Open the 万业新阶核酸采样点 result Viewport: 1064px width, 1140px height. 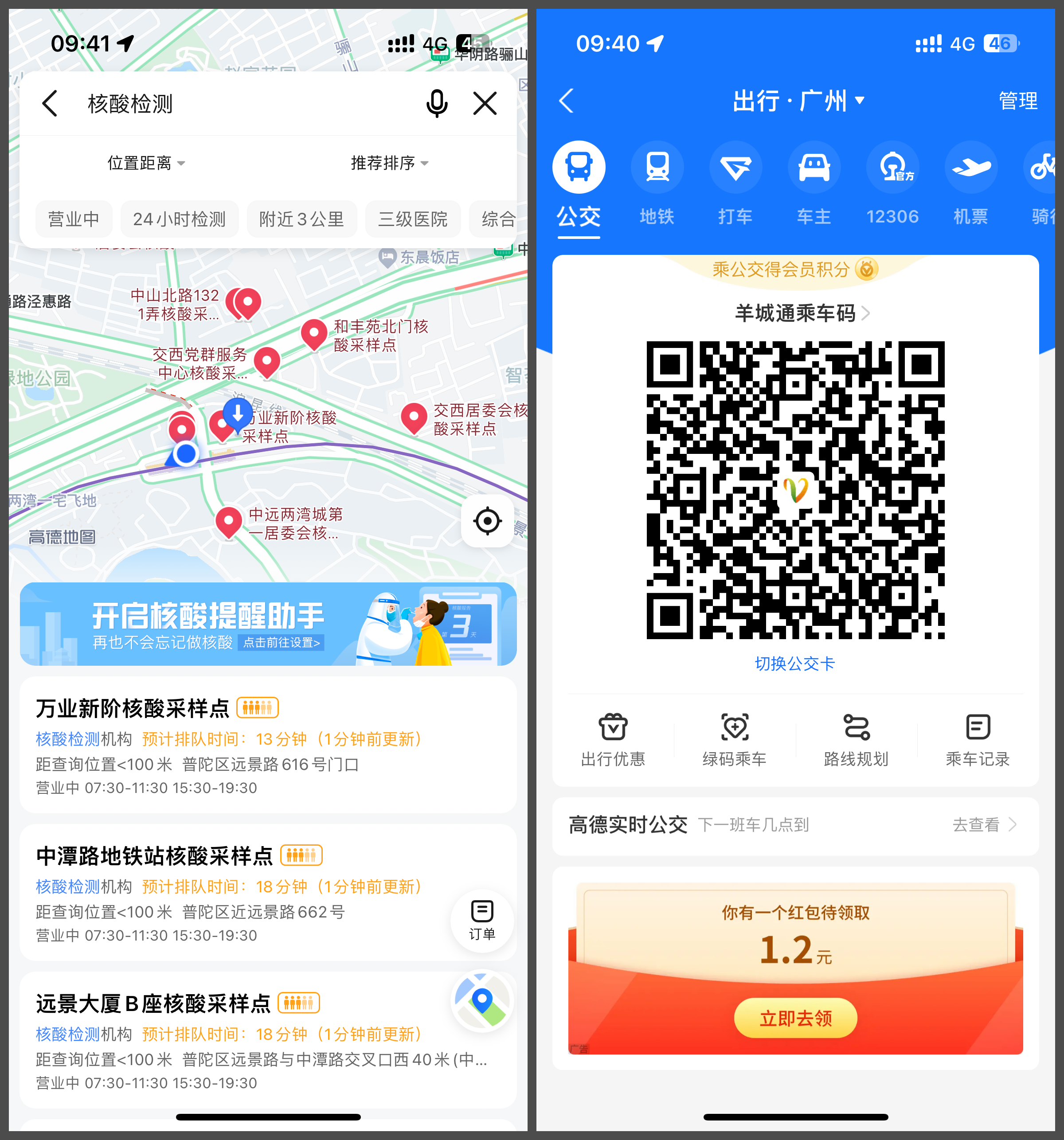pyautogui.click(x=132, y=709)
